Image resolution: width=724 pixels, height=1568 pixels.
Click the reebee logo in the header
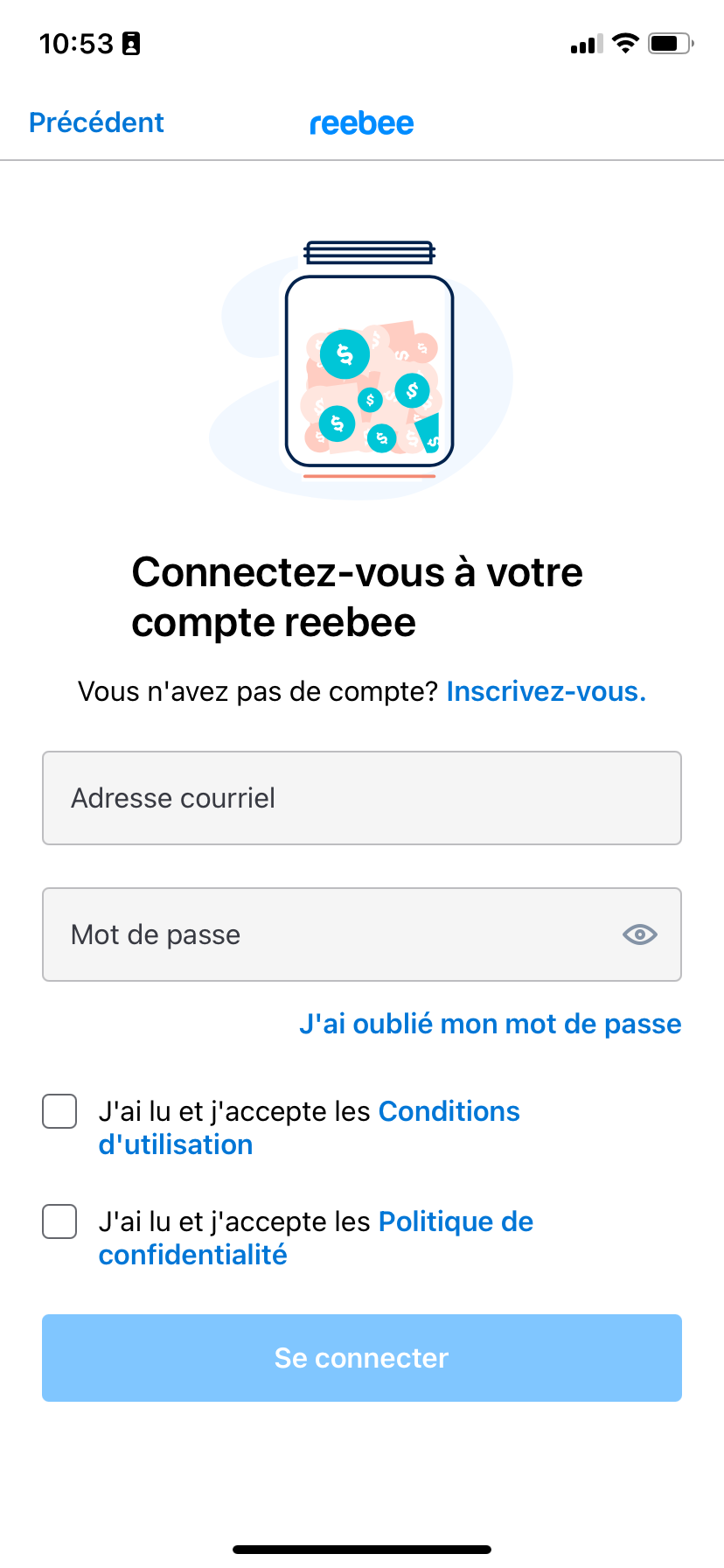point(361,122)
